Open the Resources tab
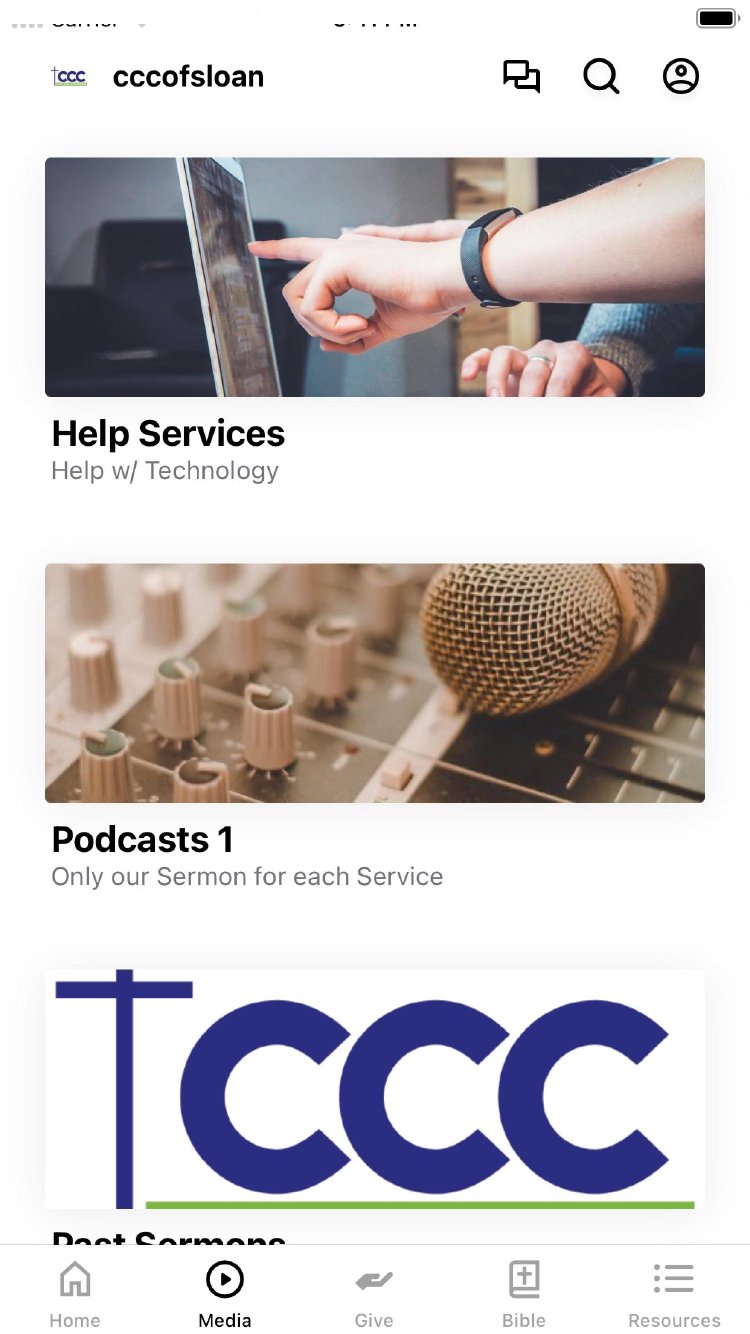This screenshot has width=750, height=1334. pos(674,1292)
